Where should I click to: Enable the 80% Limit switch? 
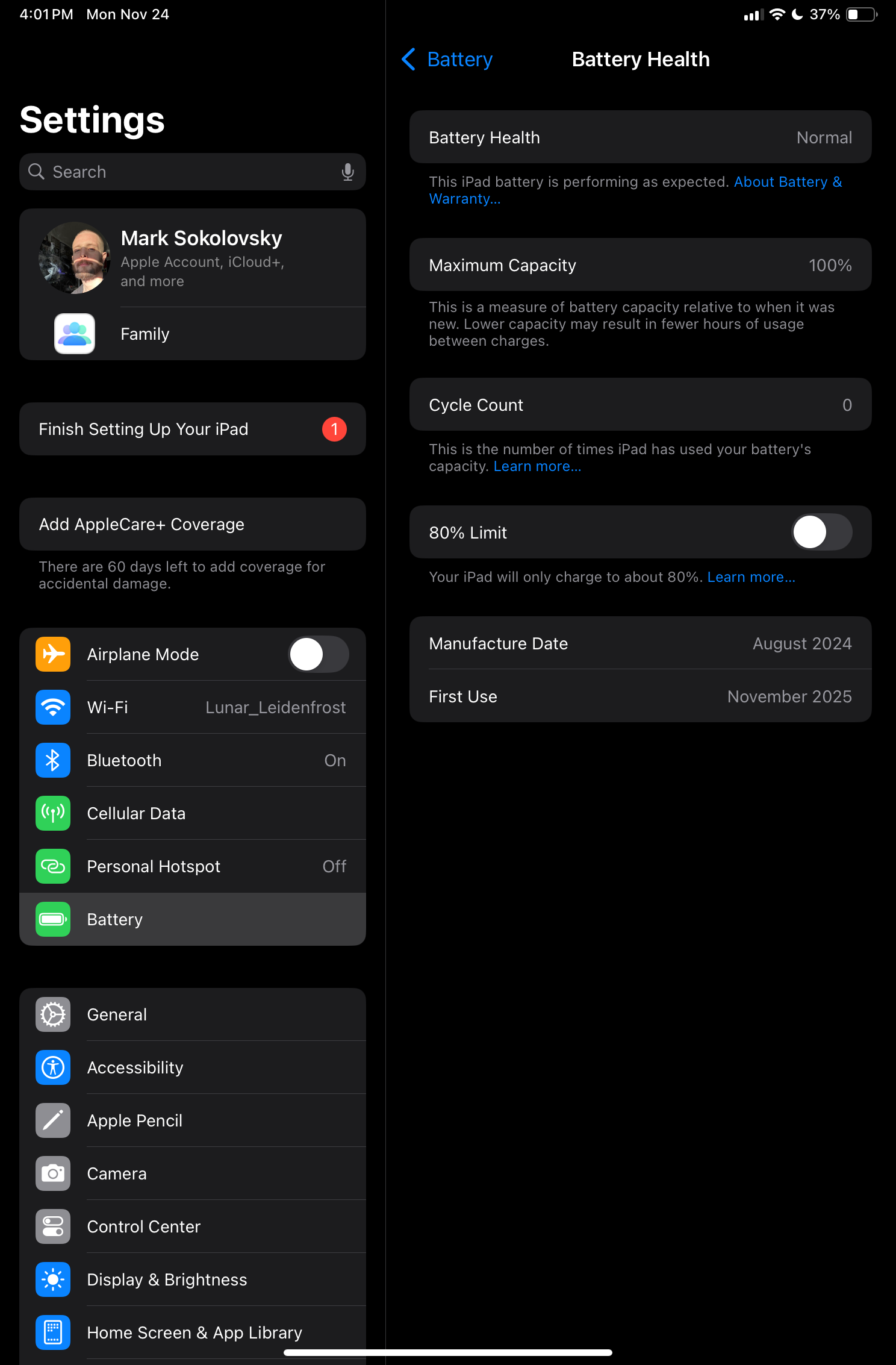[x=821, y=533]
